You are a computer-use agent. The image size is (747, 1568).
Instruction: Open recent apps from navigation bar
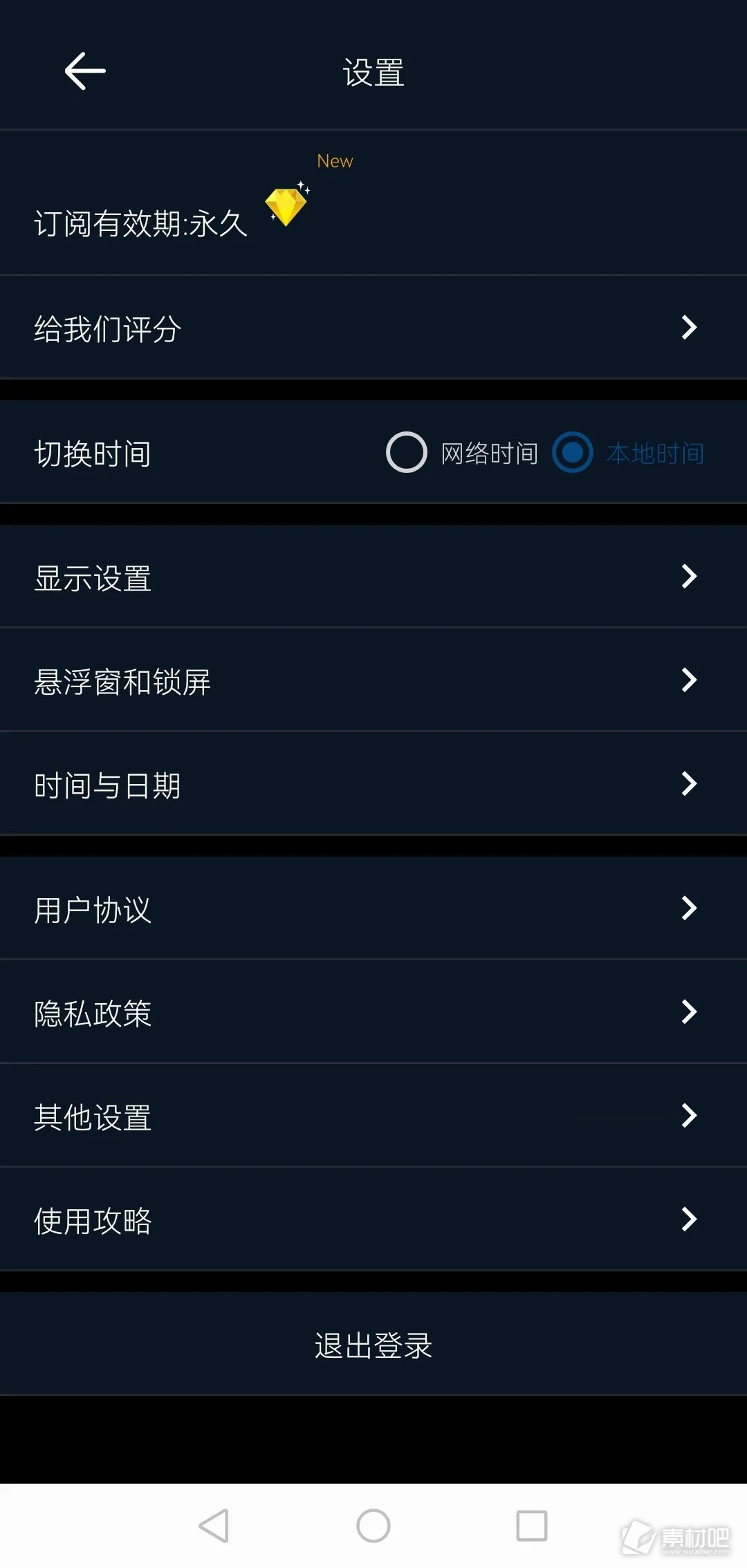[532, 1525]
